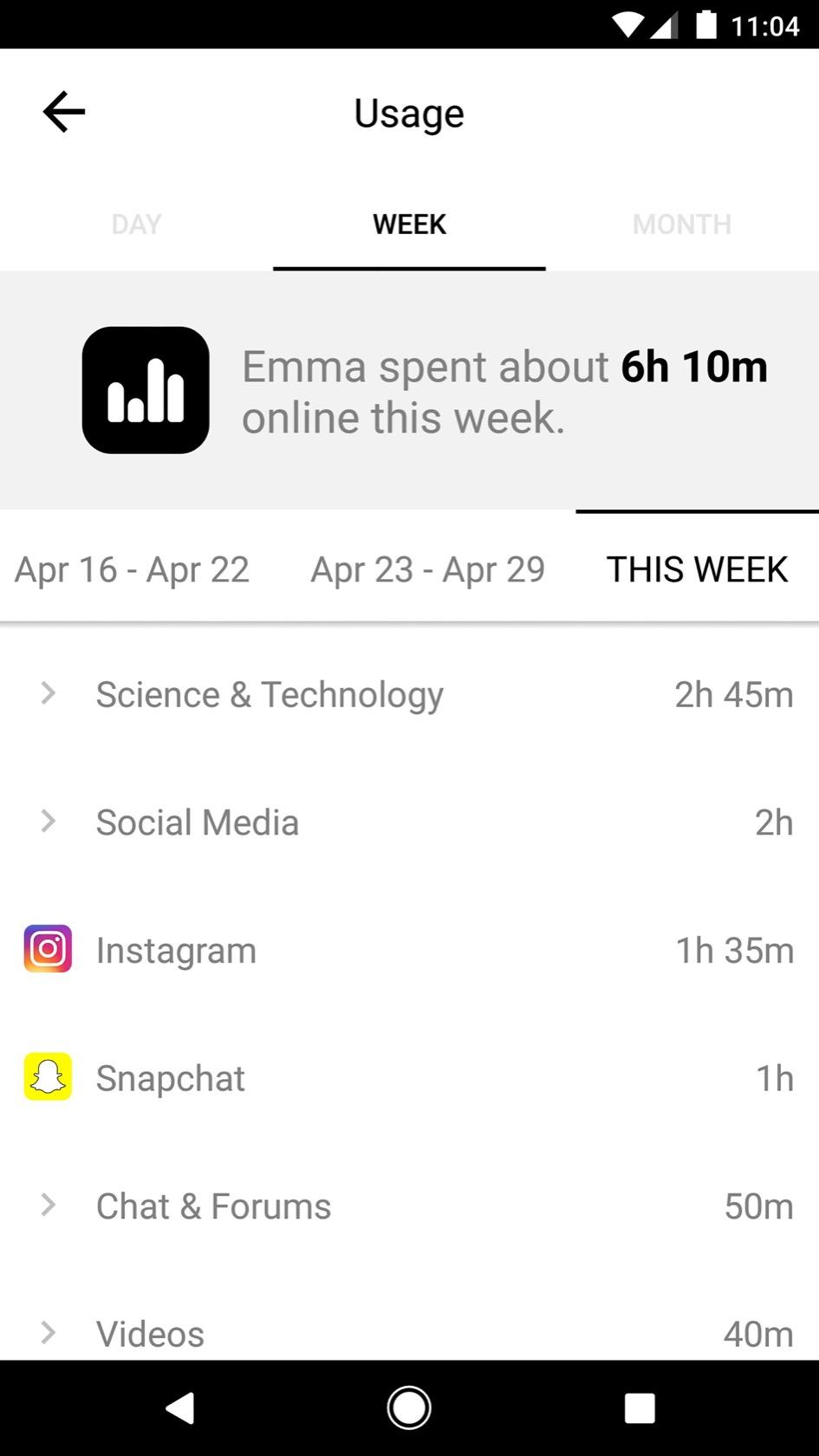Viewport: 819px width, 1456px height.
Task: Switch to the DAY tab
Action: [x=136, y=224]
